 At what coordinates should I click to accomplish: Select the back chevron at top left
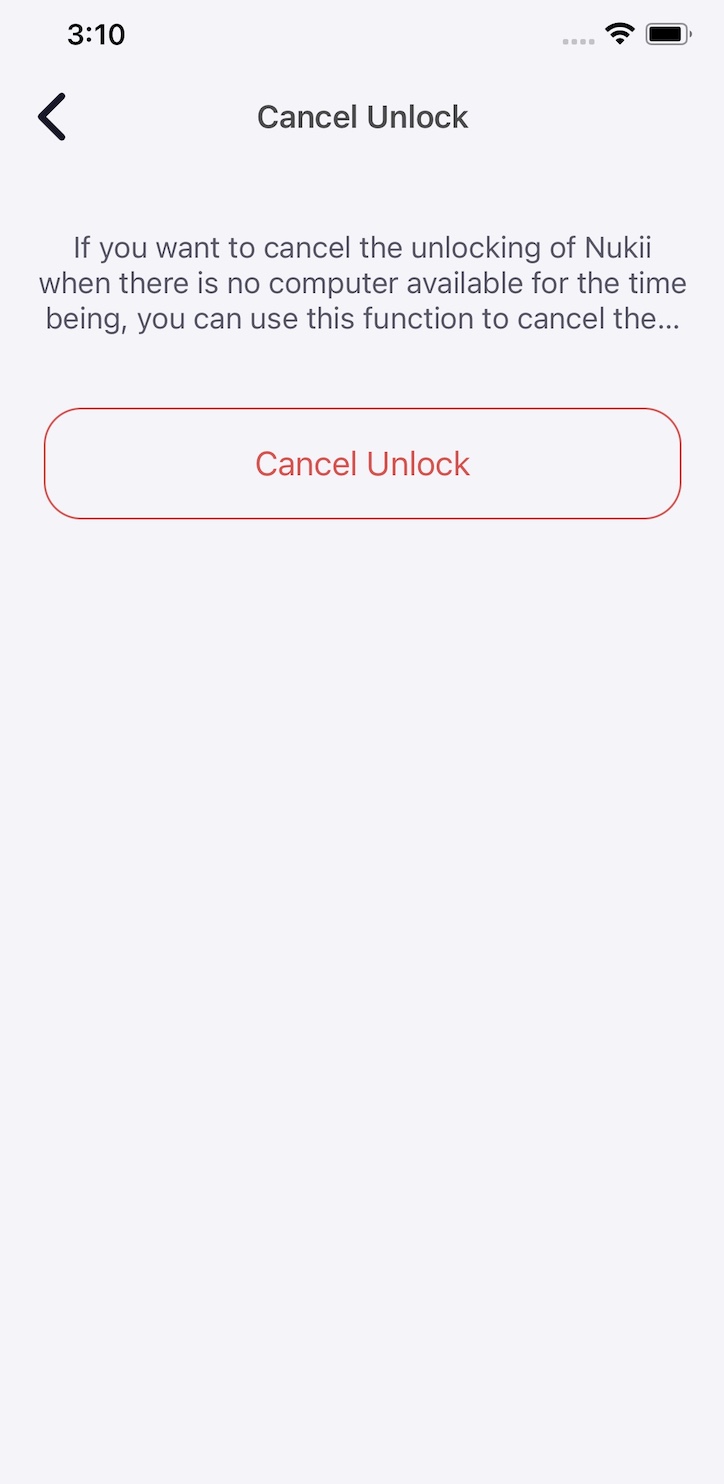[51, 116]
